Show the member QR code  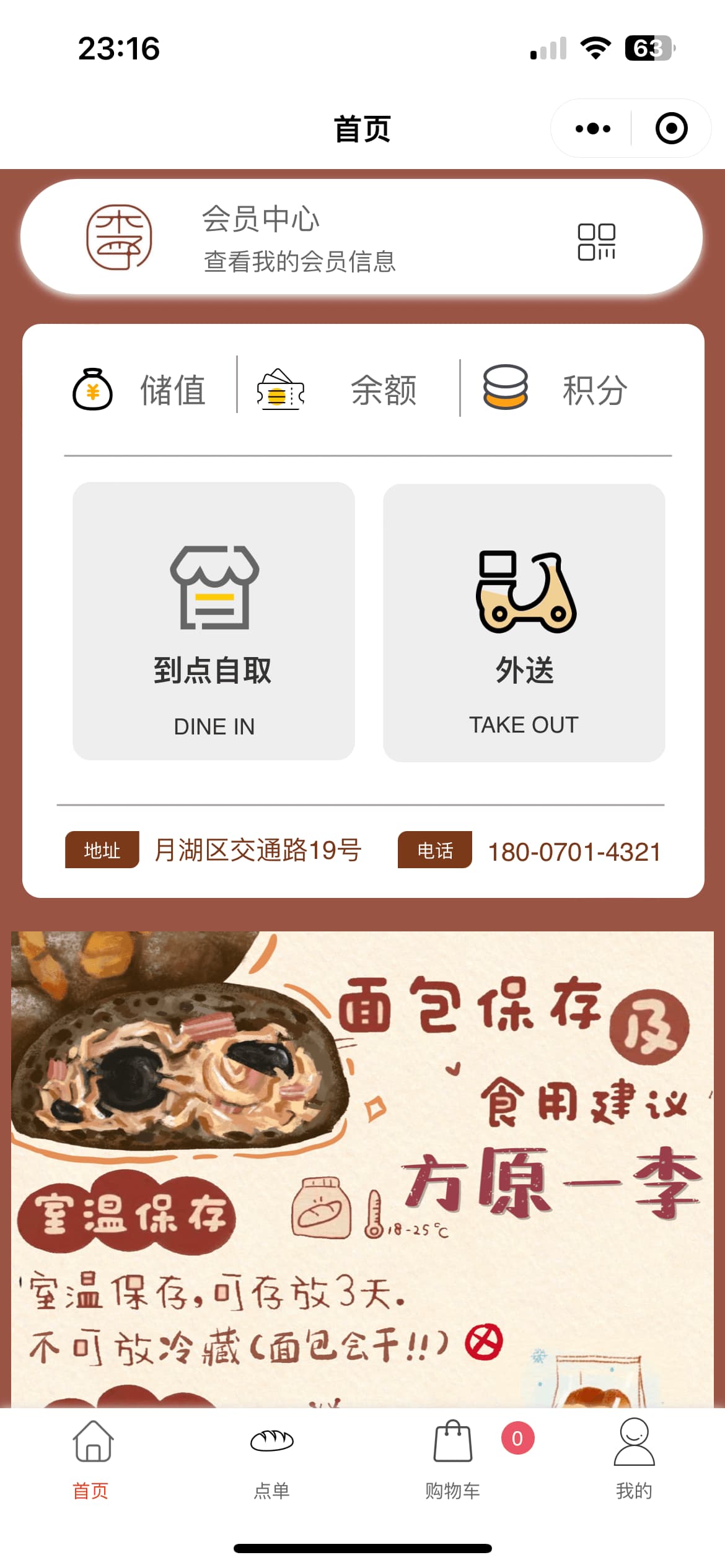(596, 242)
